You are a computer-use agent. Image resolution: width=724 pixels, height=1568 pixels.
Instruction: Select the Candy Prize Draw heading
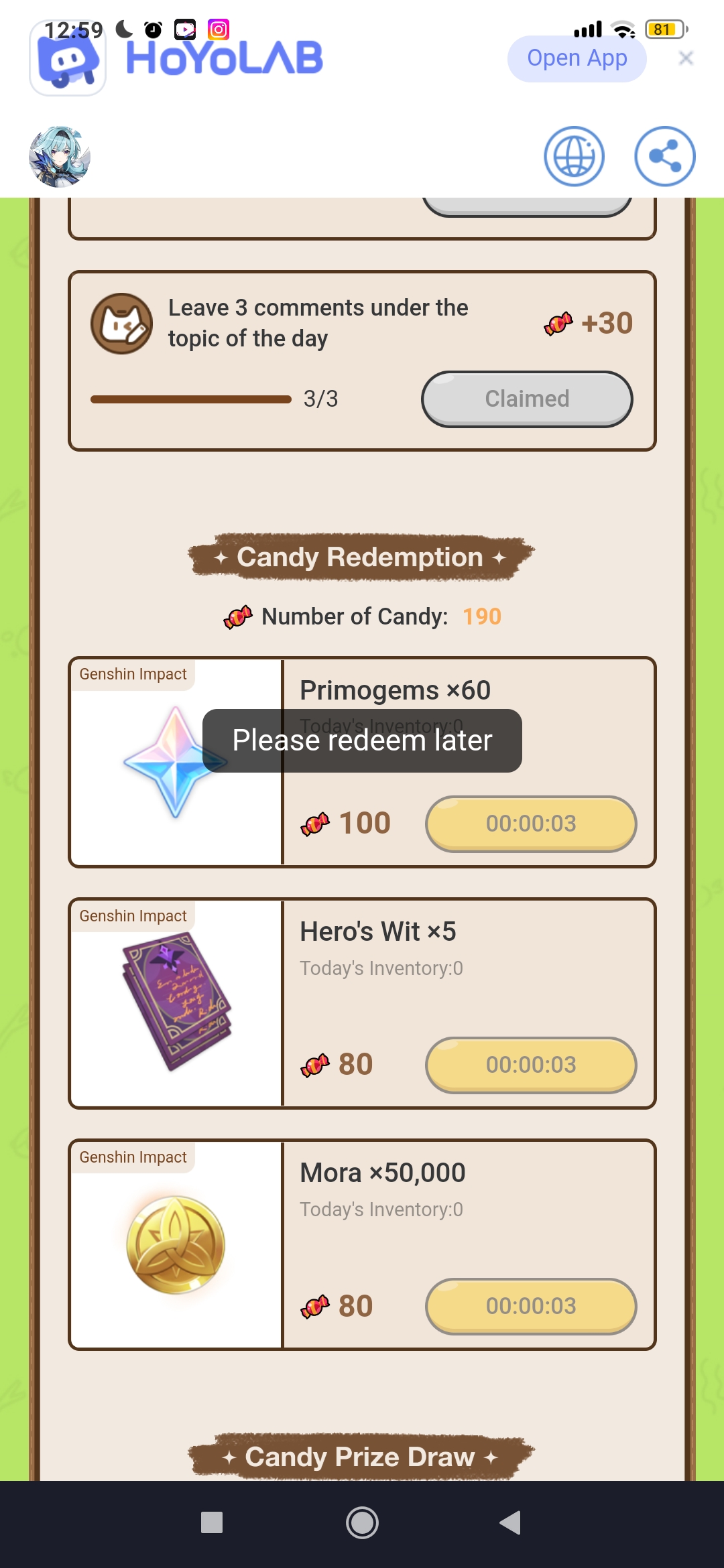(x=361, y=1456)
